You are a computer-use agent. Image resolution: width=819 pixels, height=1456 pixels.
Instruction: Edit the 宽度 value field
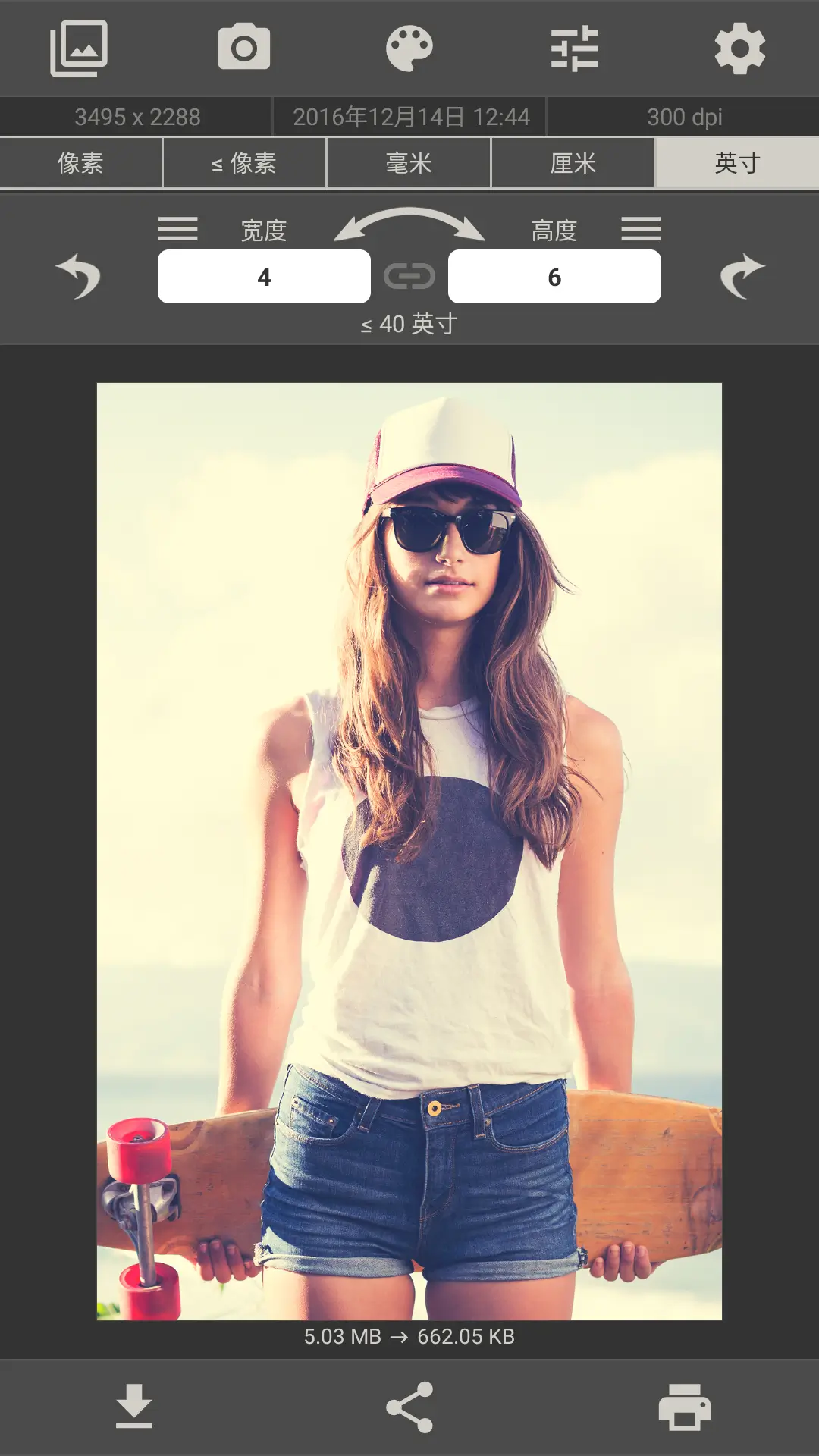coord(264,277)
